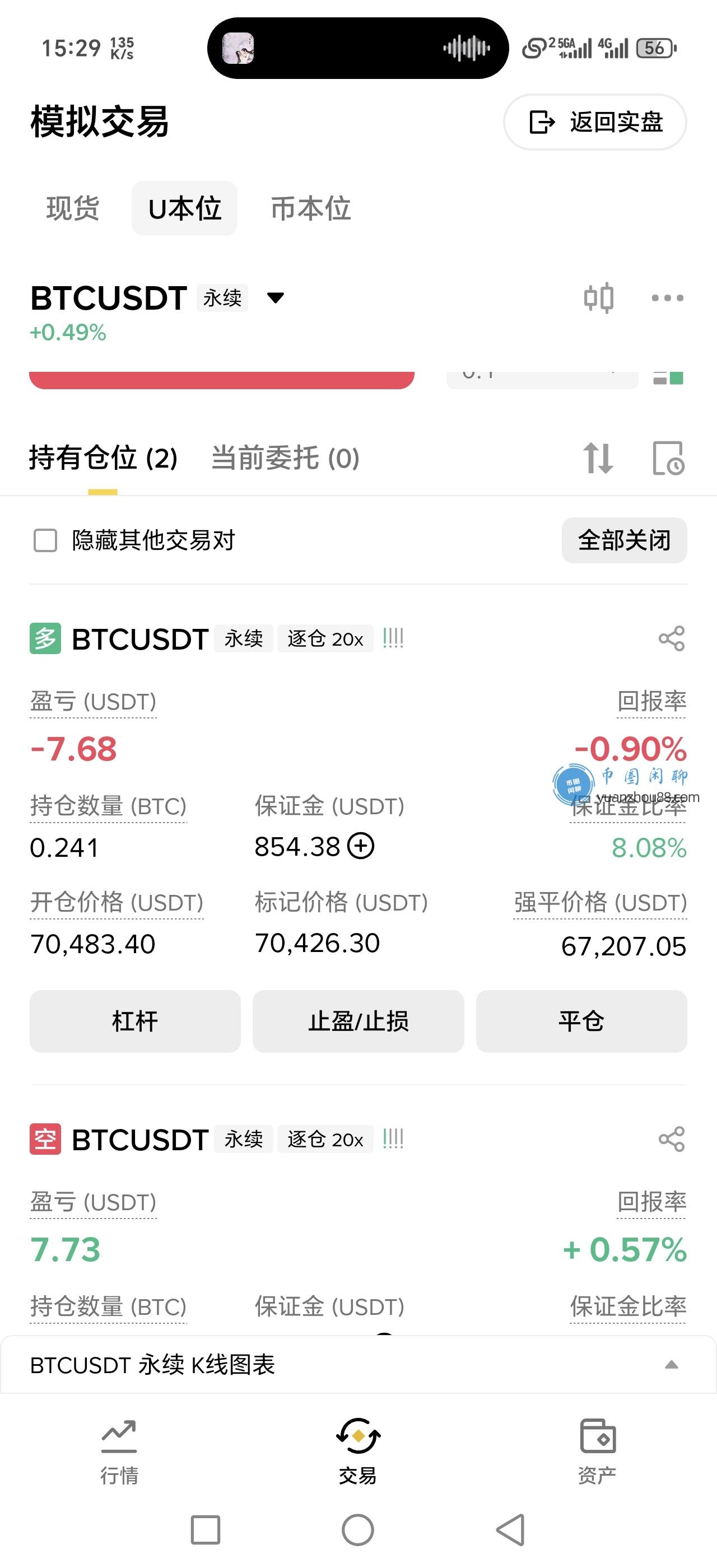
Task: Switch to the 币本位 tab
Action: coord(310,209)
